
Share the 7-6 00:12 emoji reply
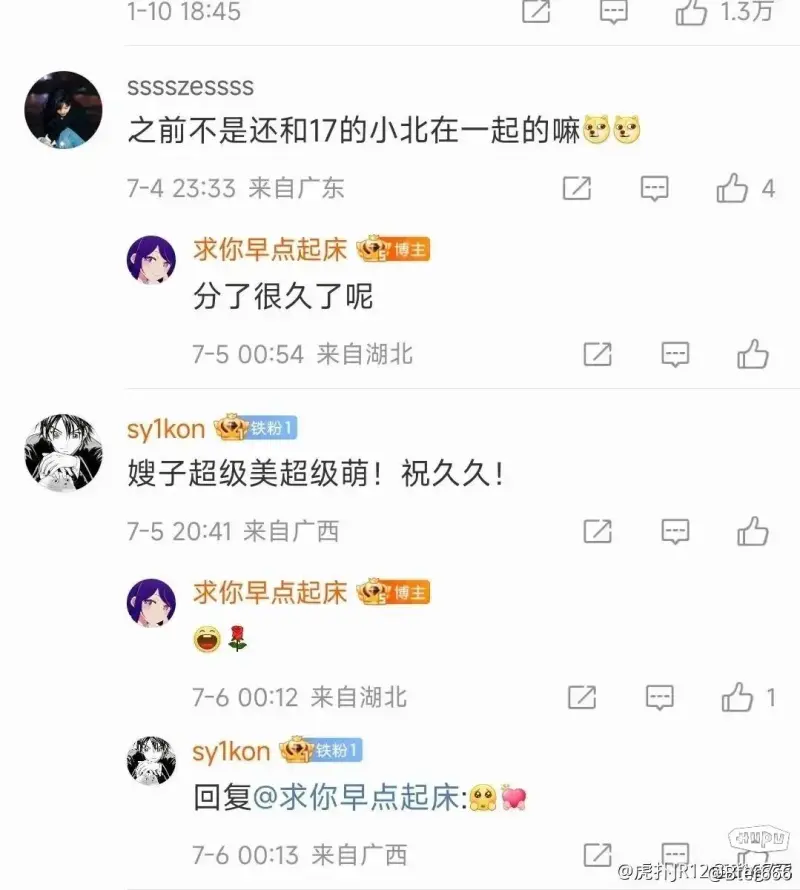point(582,696)
